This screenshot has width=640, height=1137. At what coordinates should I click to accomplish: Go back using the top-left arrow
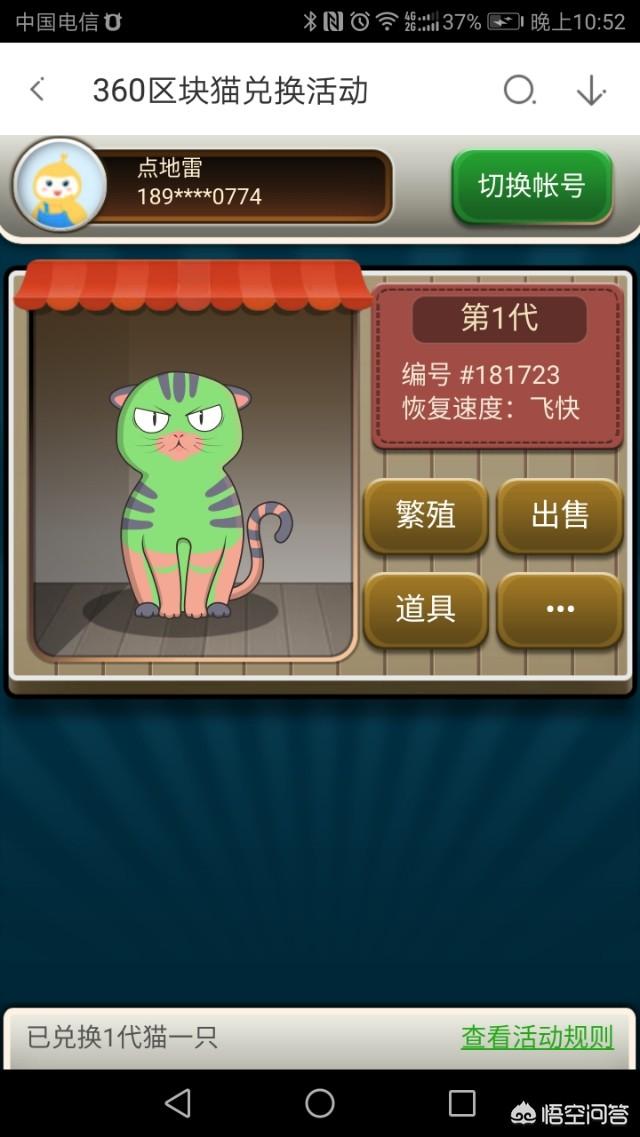tap(38, 90)
